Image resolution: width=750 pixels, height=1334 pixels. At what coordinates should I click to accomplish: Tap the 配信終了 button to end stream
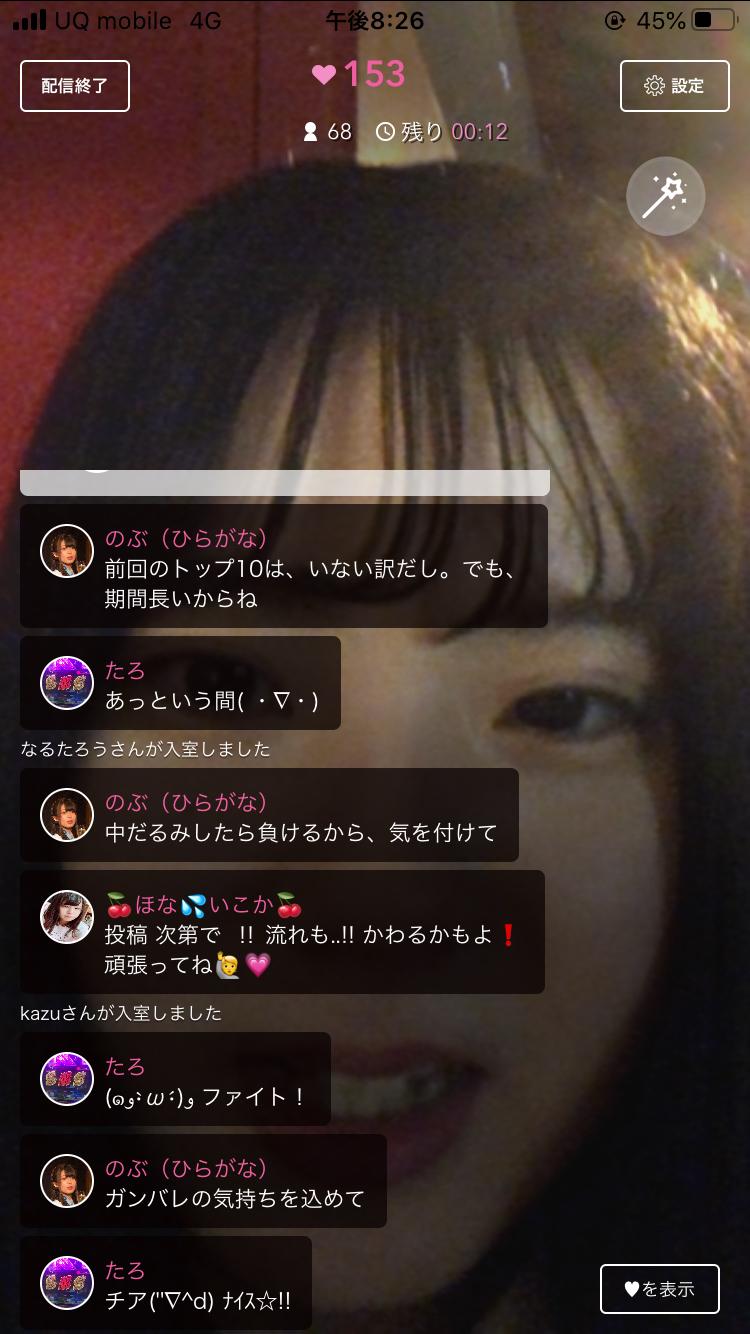coord(75,86)
